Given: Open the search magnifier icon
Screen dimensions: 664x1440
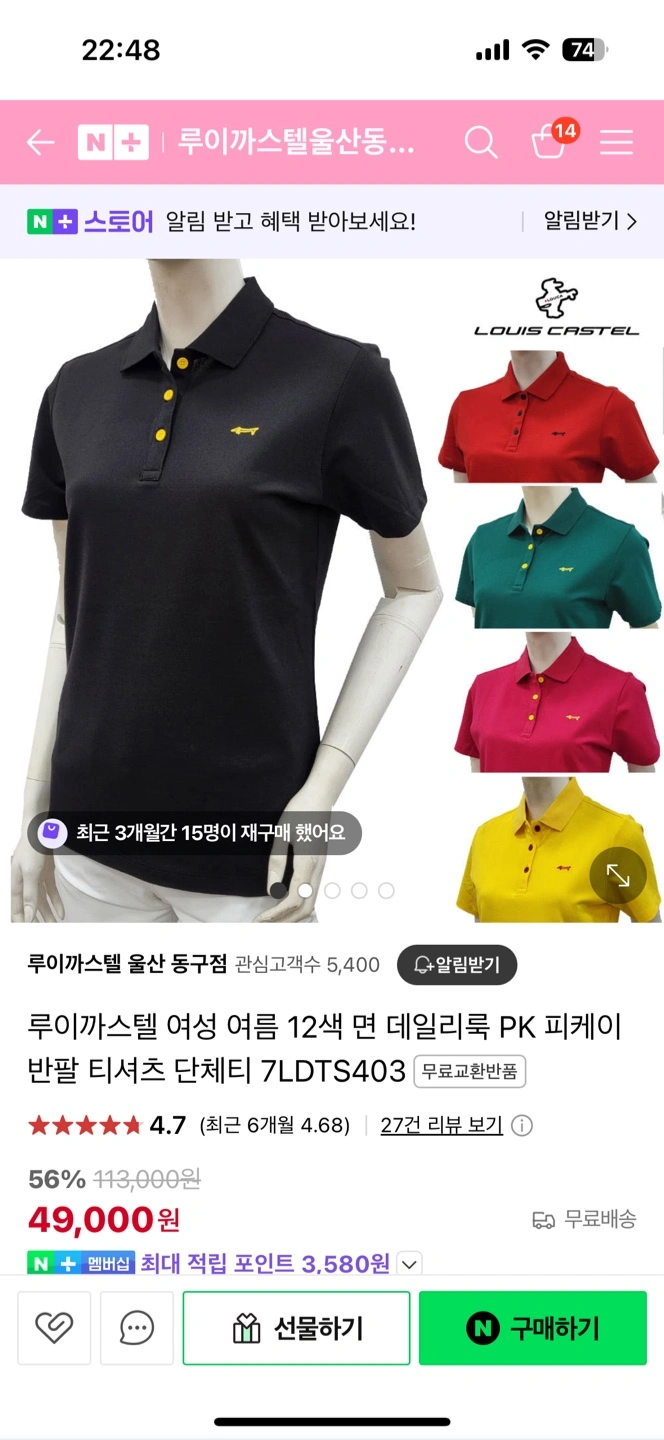Looking at the screenshot, I should tap(481, 143).
